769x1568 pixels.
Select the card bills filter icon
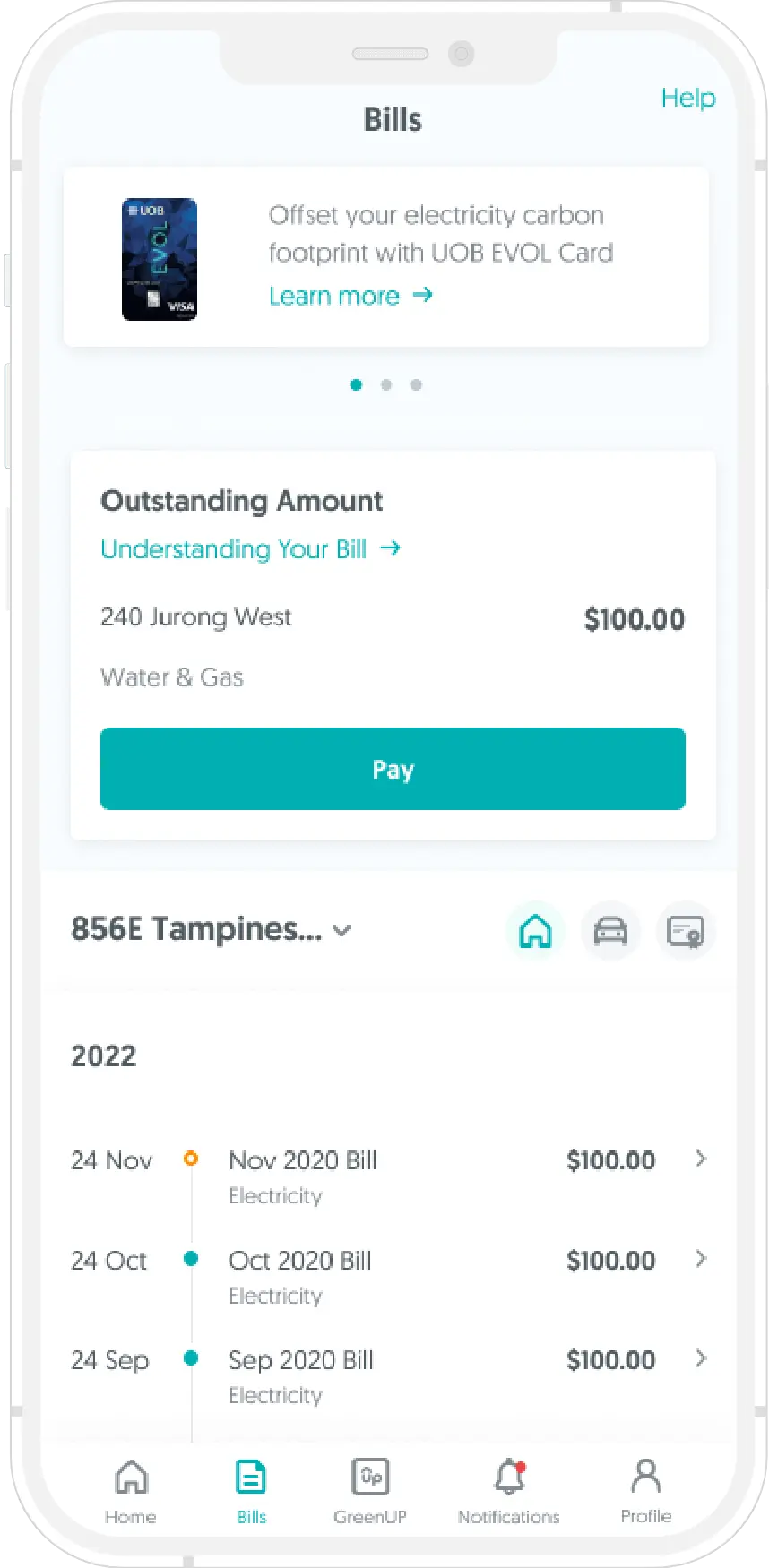coord(686,932)
